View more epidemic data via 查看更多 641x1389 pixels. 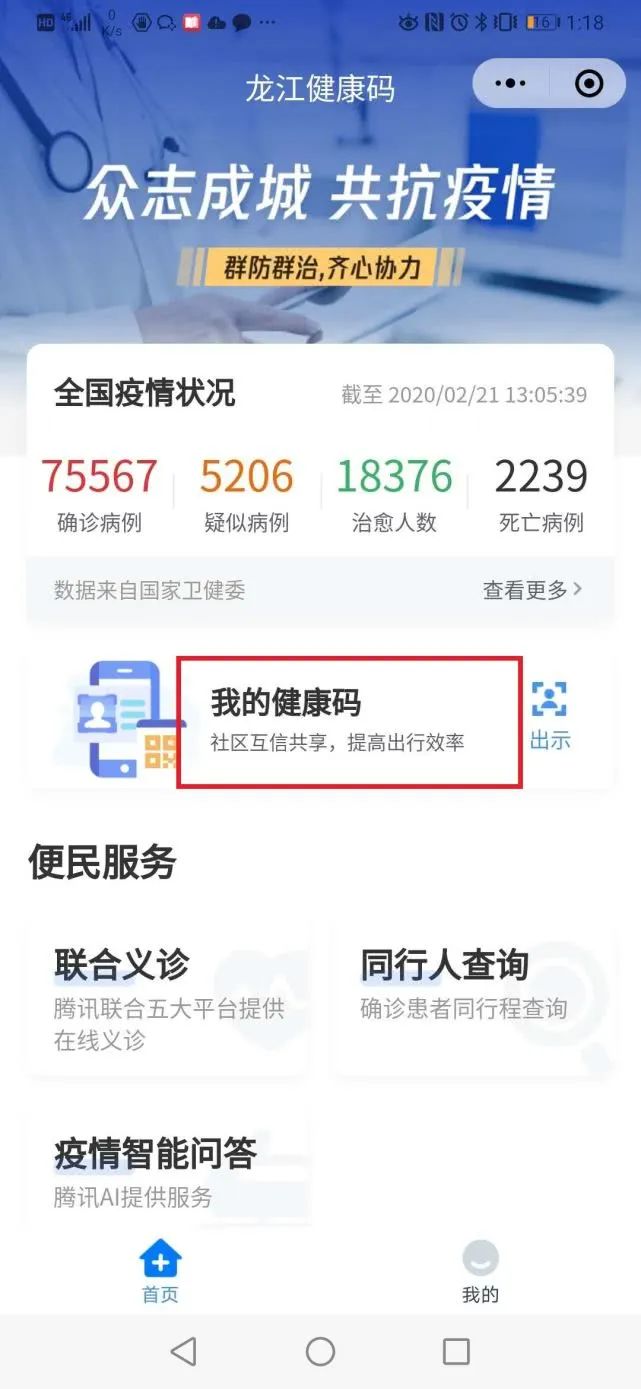[532, 590]
